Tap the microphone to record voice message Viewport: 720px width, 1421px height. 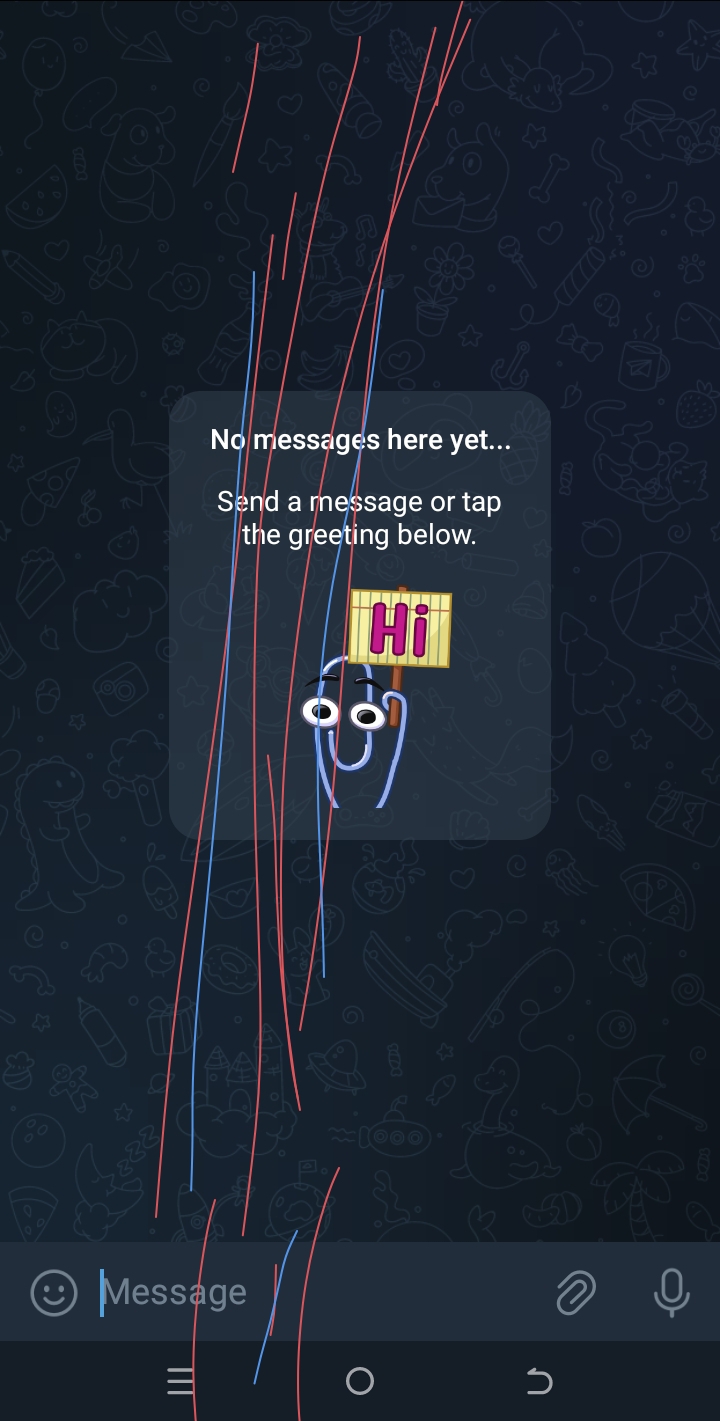(672, 1292)
